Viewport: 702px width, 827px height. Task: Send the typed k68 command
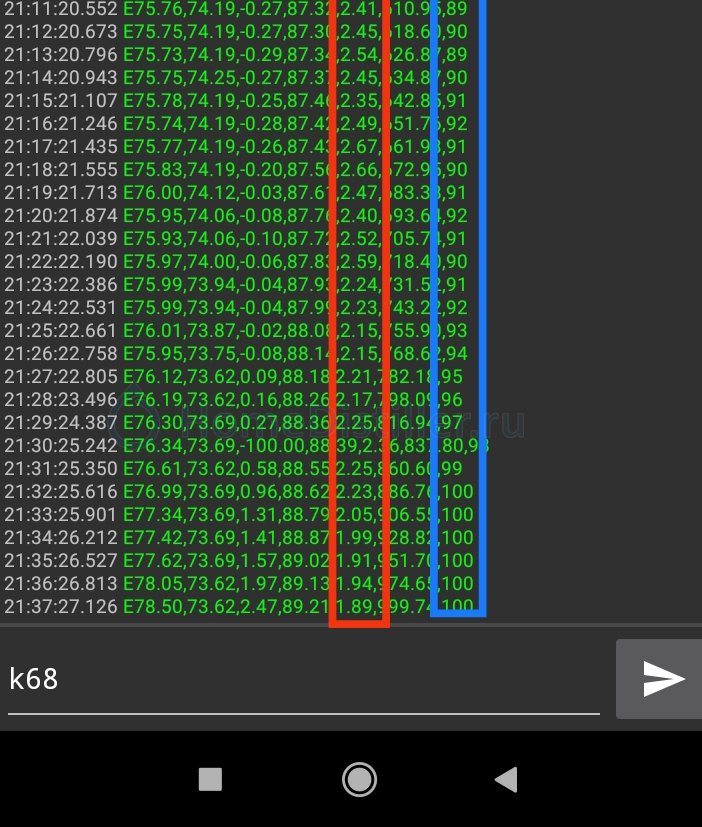point(661,680)
